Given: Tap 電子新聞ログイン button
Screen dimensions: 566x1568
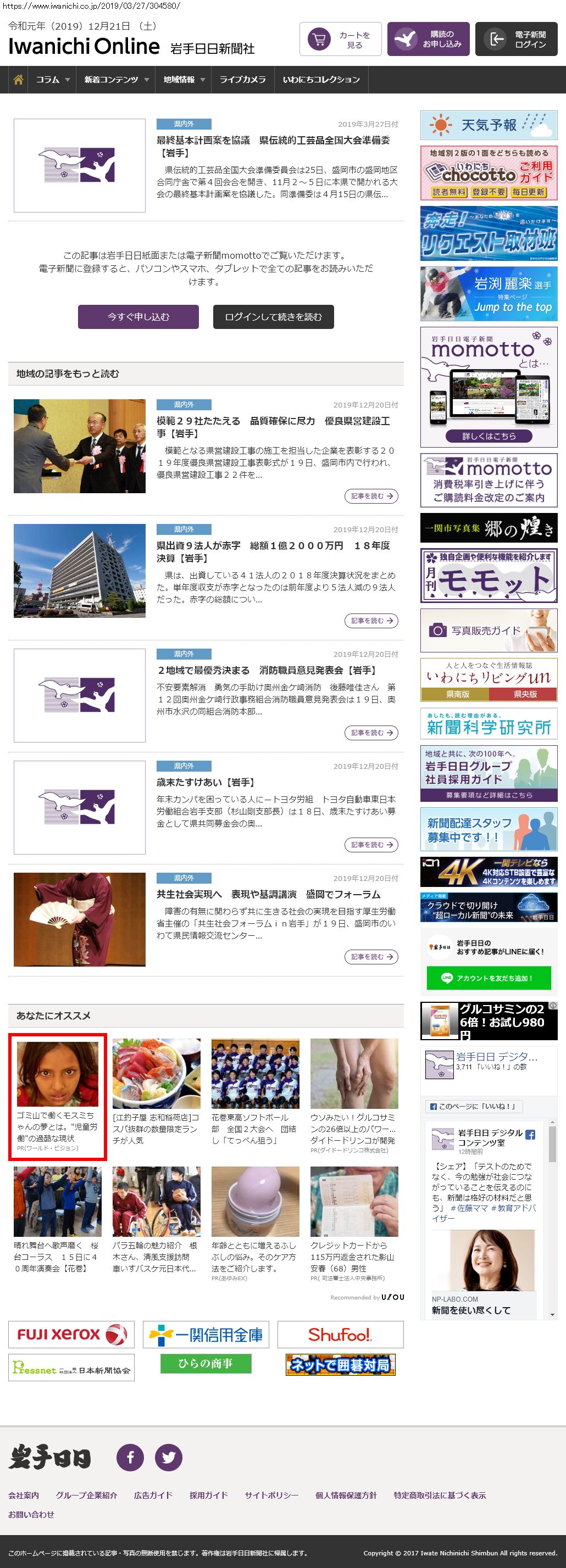Looking at the screenshot, I should tap(515, 40).
